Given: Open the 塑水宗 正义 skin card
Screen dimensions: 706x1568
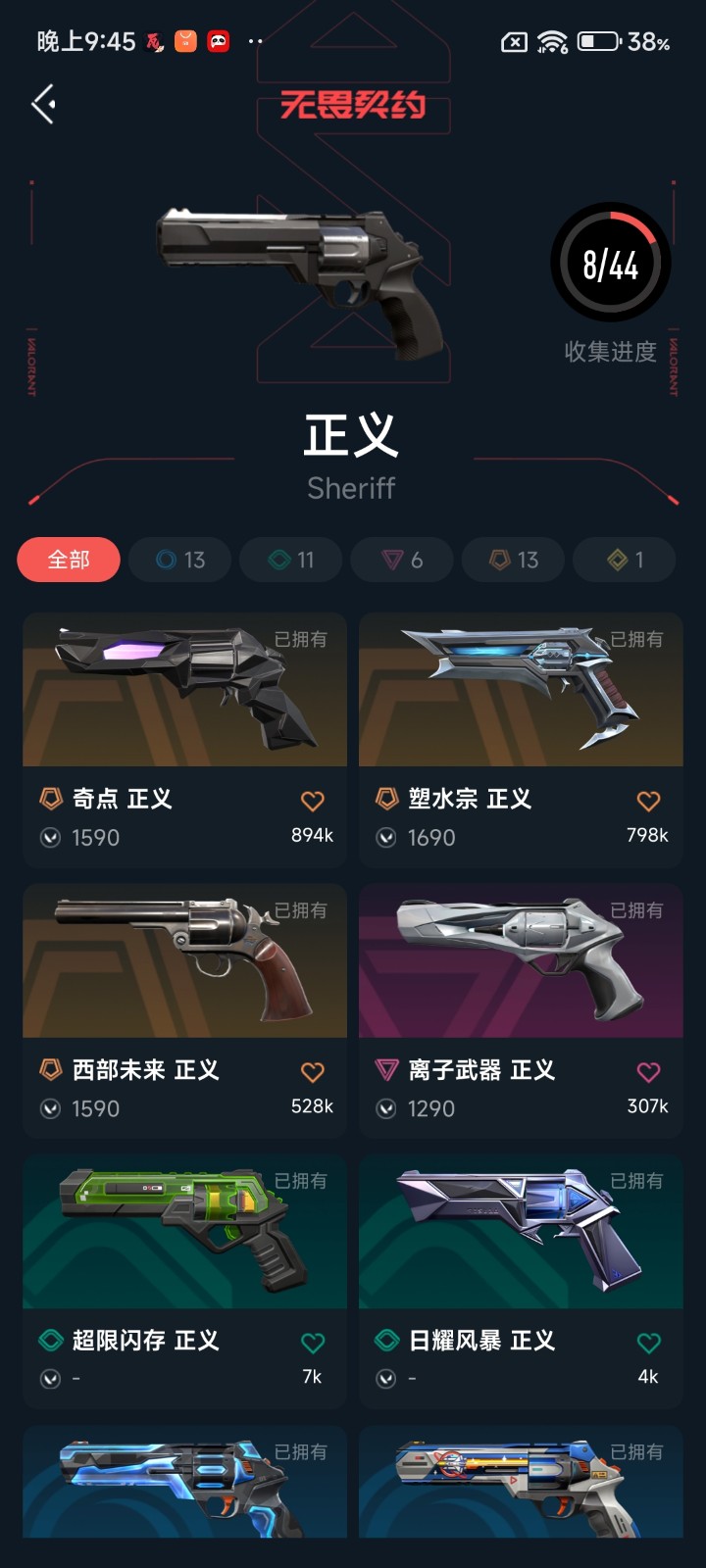Looking at the screenshot, I should click(521, 740).
